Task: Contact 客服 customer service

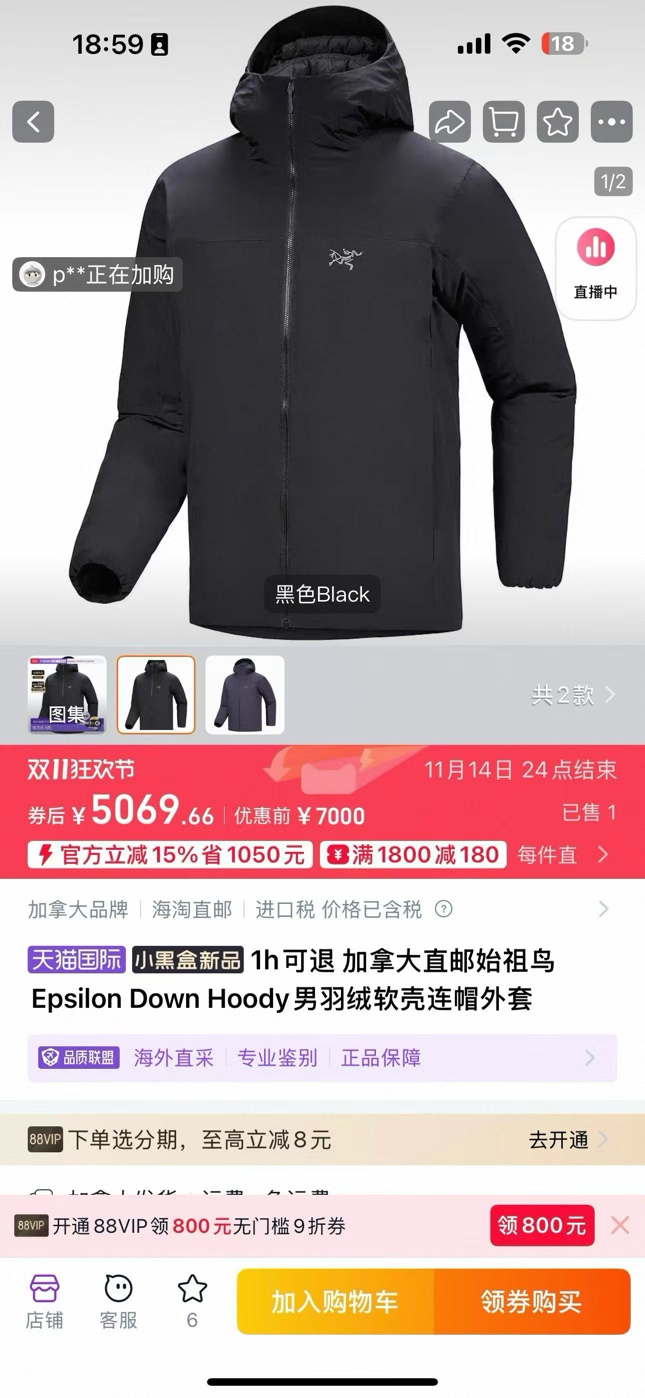Action: pyautogui.click(x=118, y=1301)
